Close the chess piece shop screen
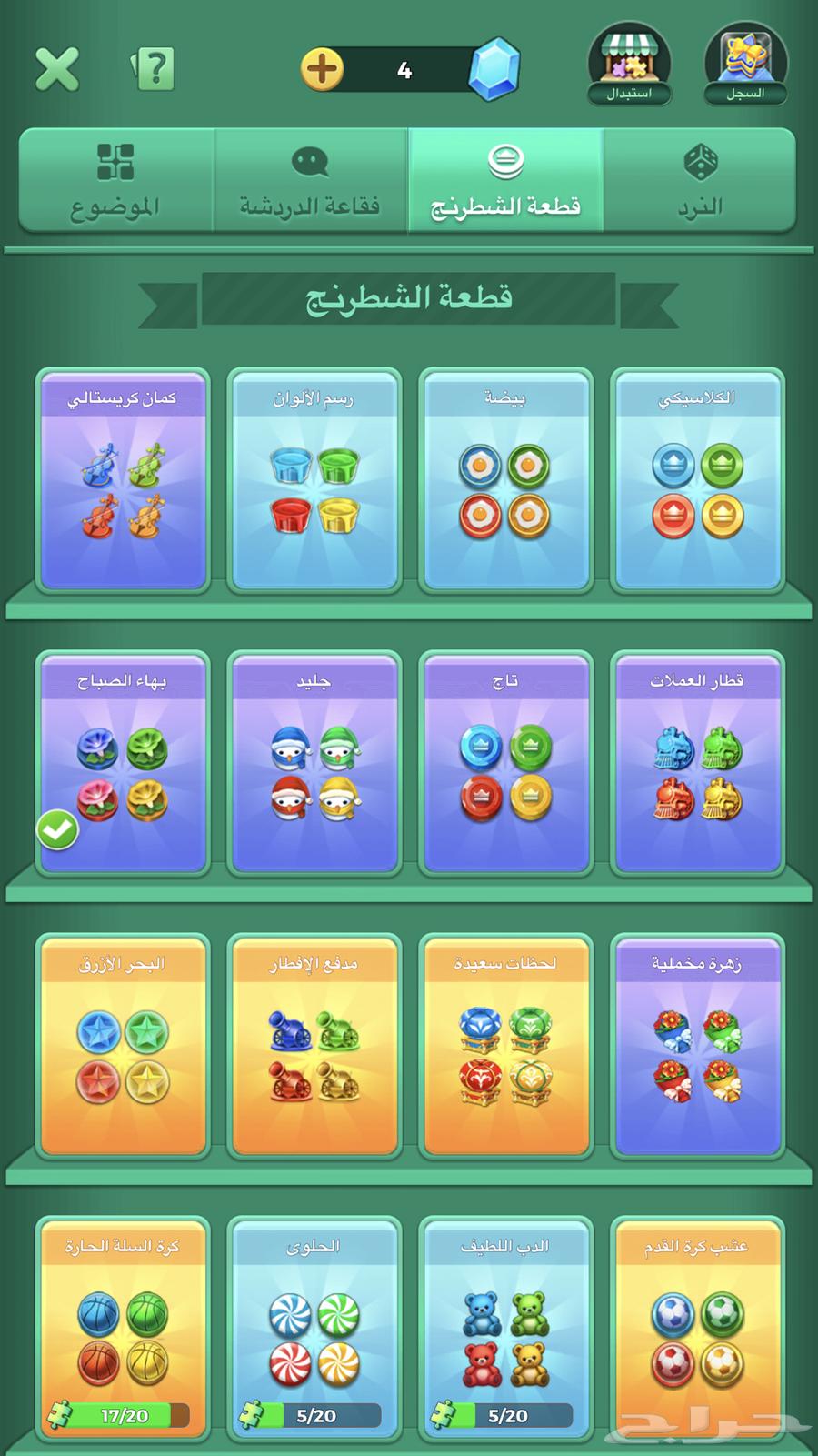 [57, 68]
